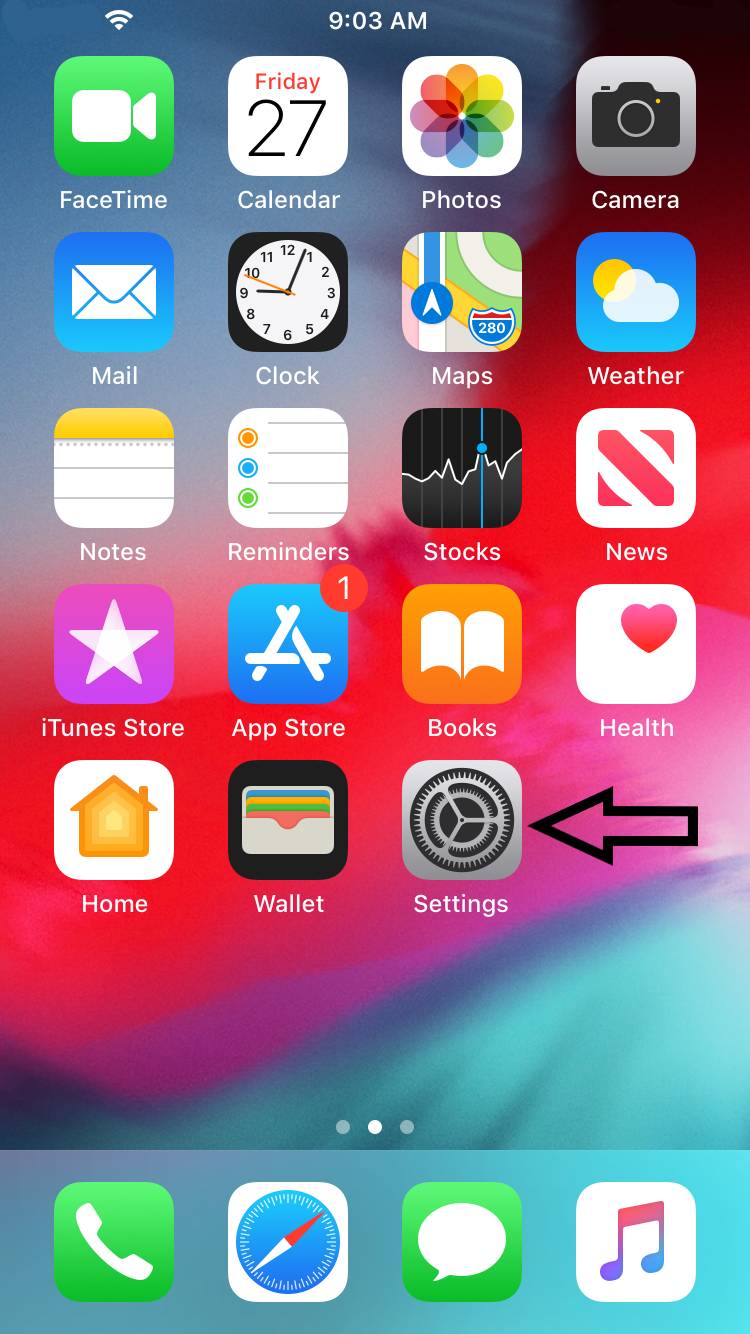Open the Health app
750x1334 pixels.
pos(636,644)
